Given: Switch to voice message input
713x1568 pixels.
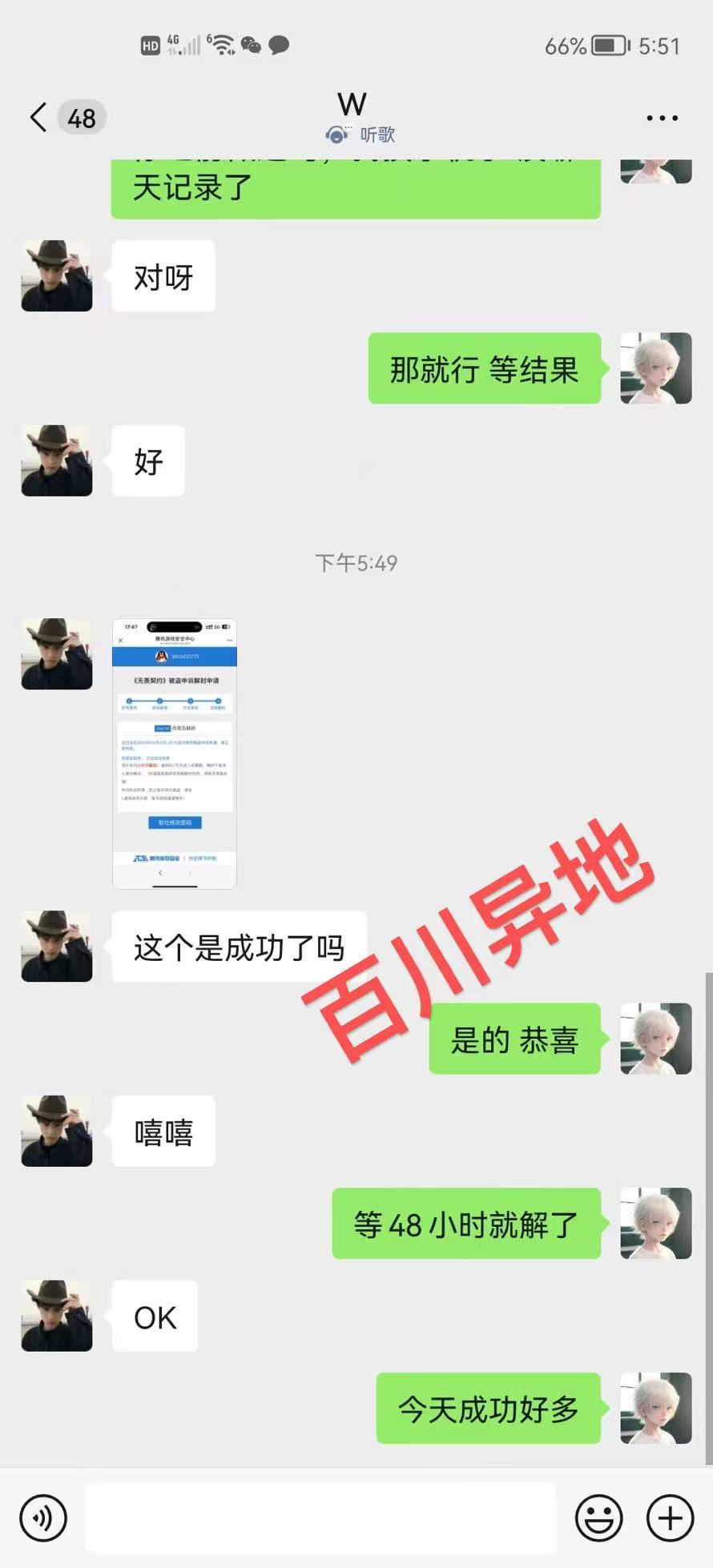Looking at the screenshot, I should (x=43, y=1518).
